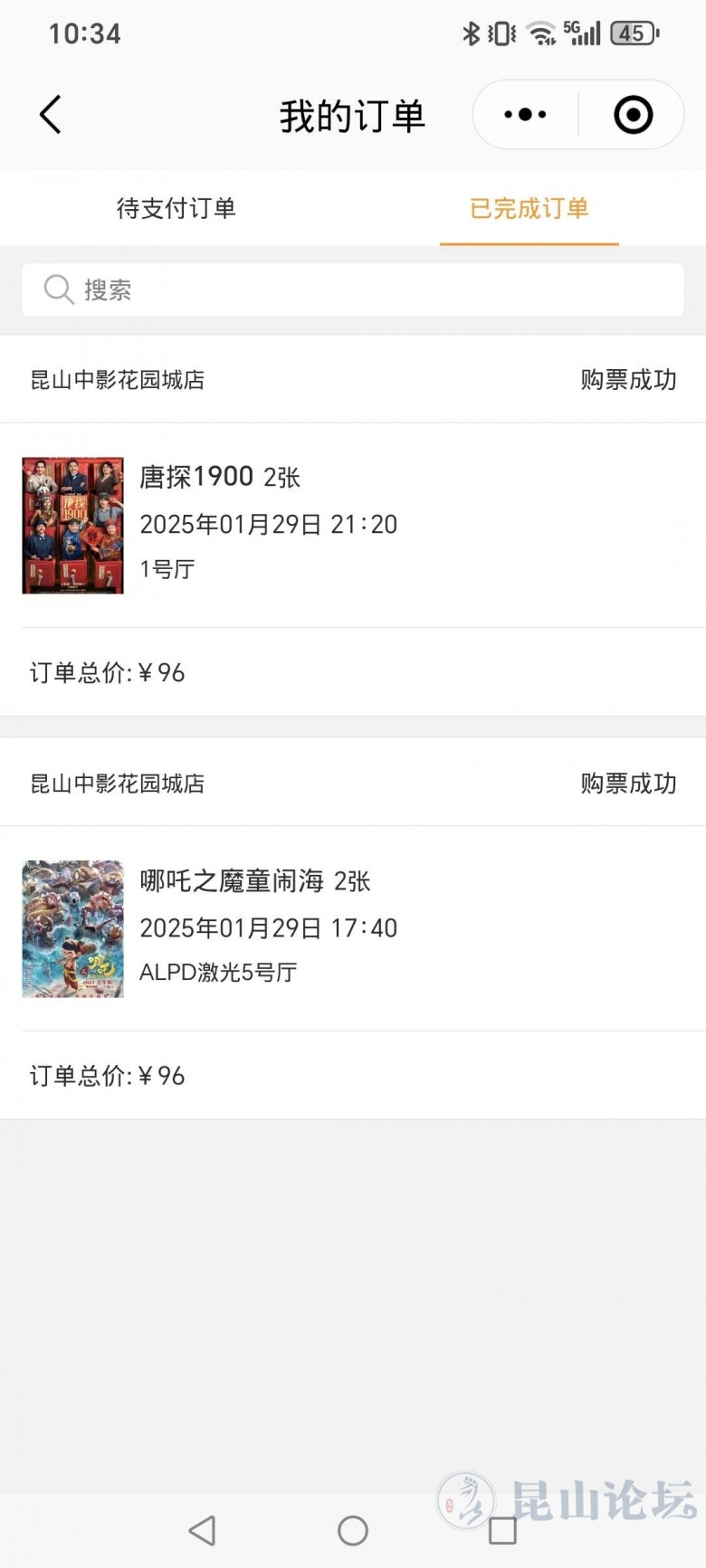
Task: Tap the 搜索 order search field
Action: pos(353,290)
